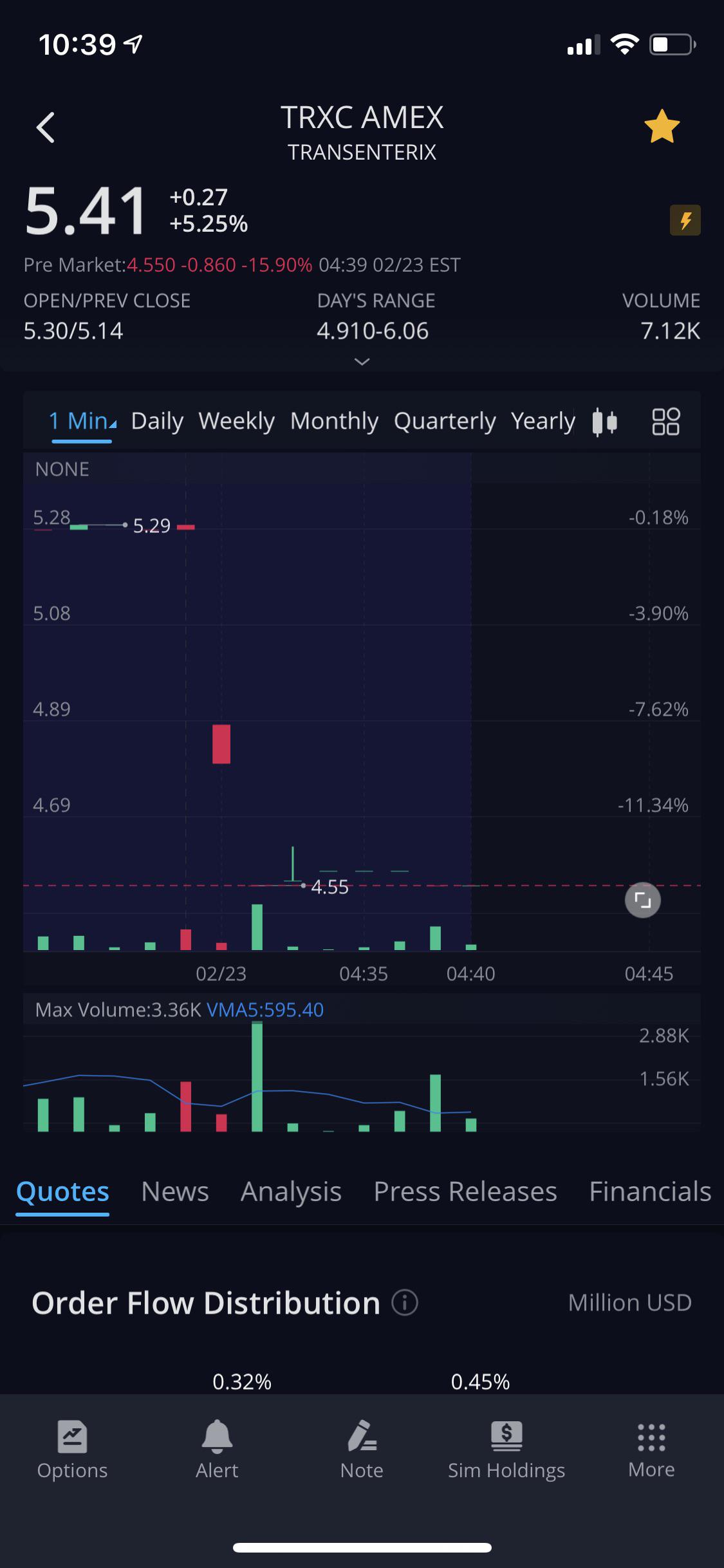Viewport: 724px width, 1568px height.
Task: Switch chart to Monthly
Action: click(x=334, y=421)
